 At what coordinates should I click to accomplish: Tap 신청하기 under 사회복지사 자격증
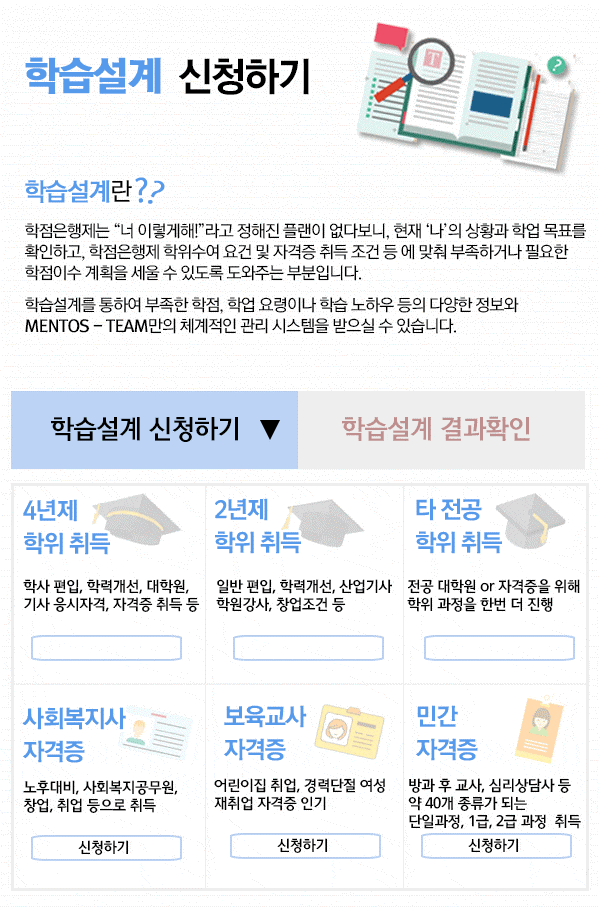tap(106, 847)
